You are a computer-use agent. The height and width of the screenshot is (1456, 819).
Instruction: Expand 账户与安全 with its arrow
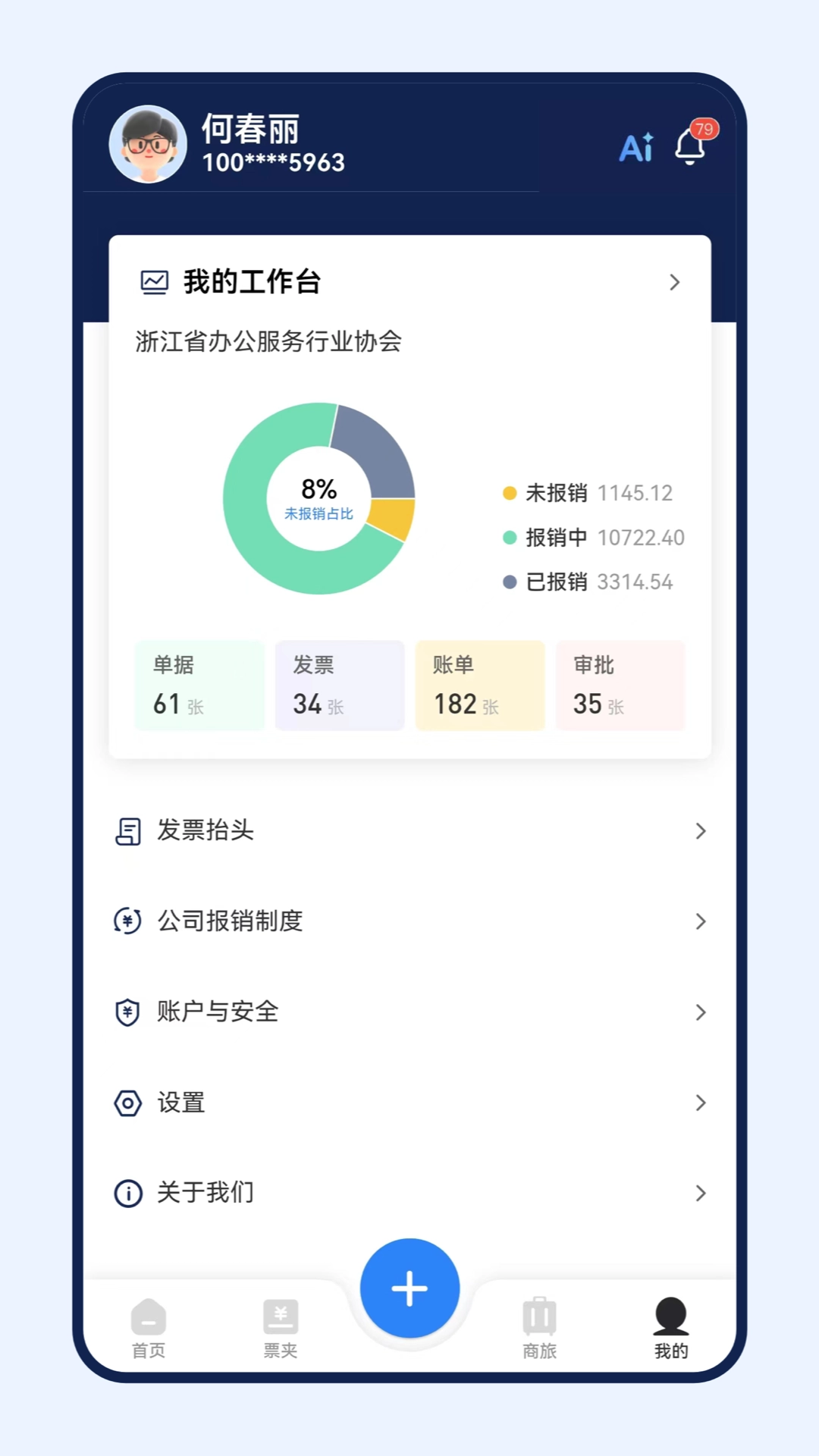point(699,1012)
